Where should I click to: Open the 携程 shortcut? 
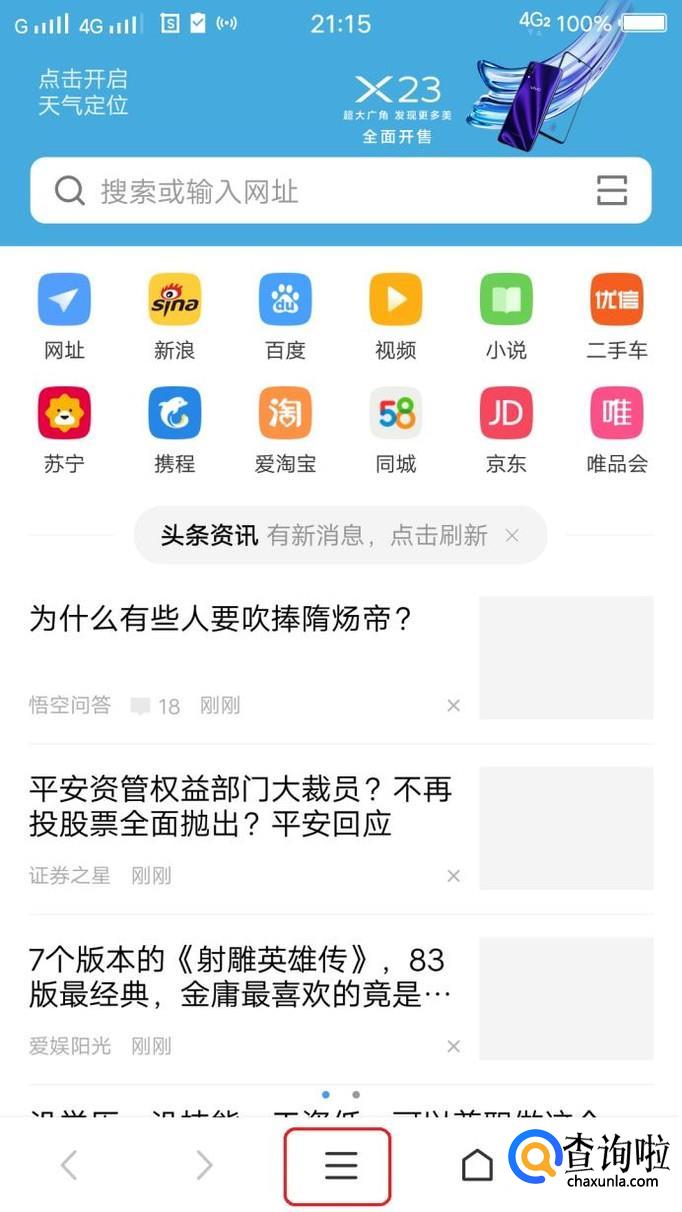point(174,430)
